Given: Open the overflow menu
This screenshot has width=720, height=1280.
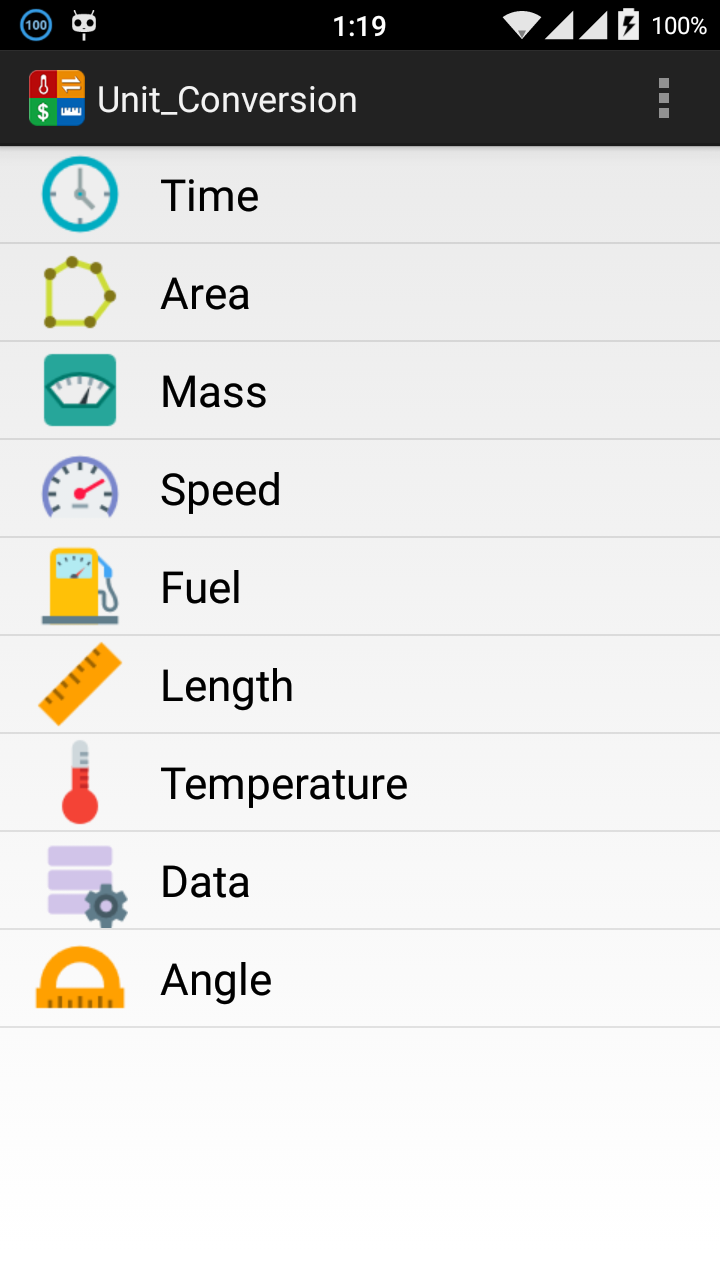Looking at the screenshot, I should (663, 98).
